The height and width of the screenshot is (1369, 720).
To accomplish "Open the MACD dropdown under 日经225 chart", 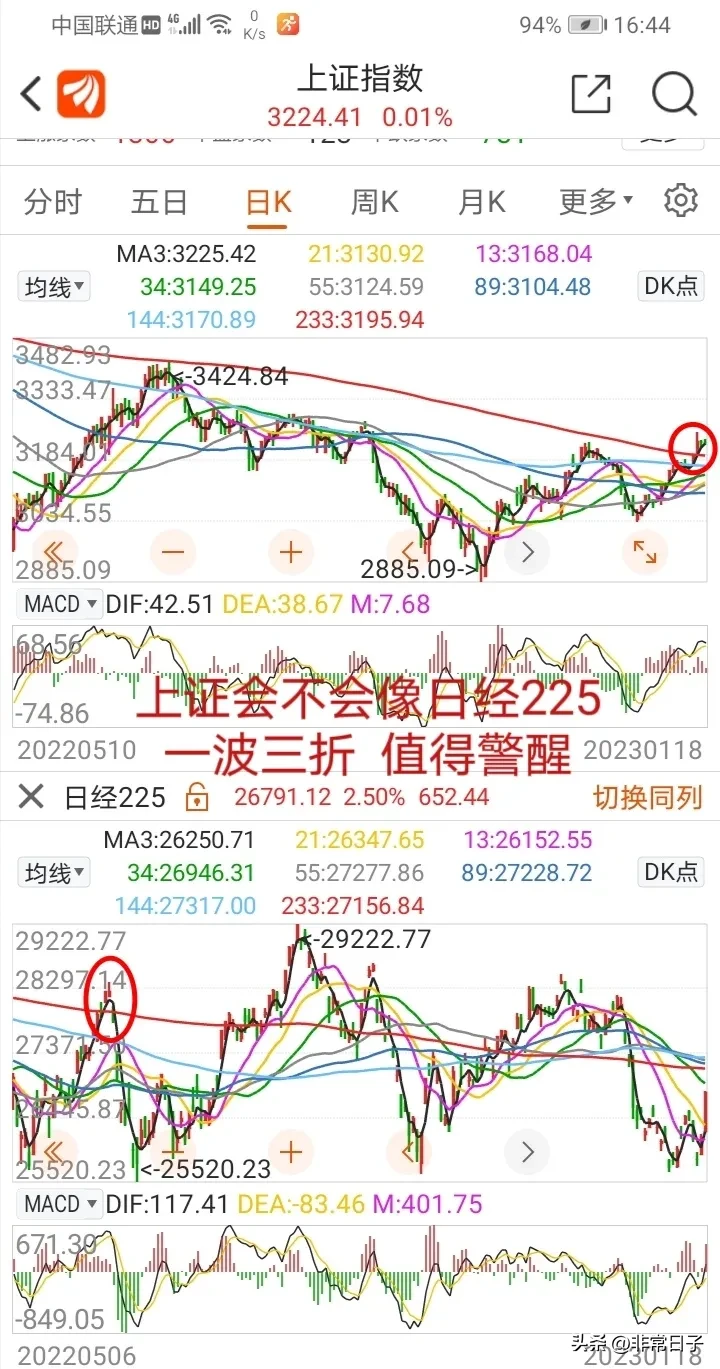I will [x=62, y=1204].
